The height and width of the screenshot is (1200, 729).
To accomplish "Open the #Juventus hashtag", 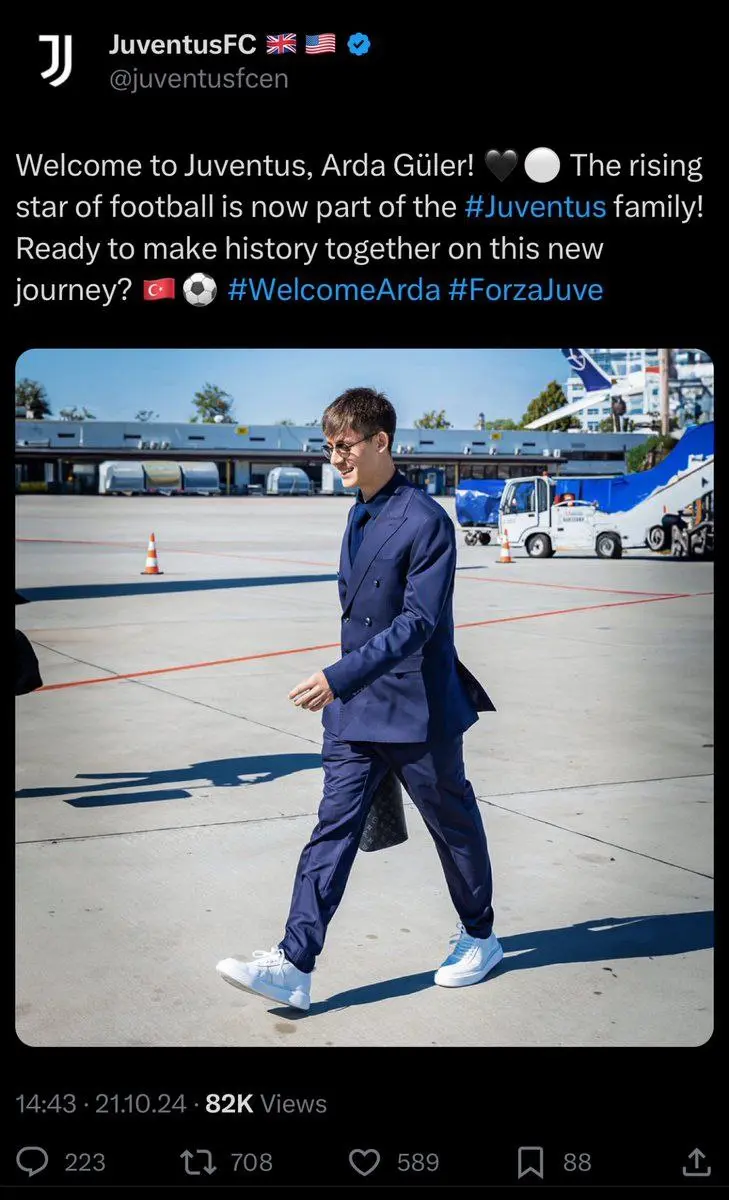I will (536, 207).
